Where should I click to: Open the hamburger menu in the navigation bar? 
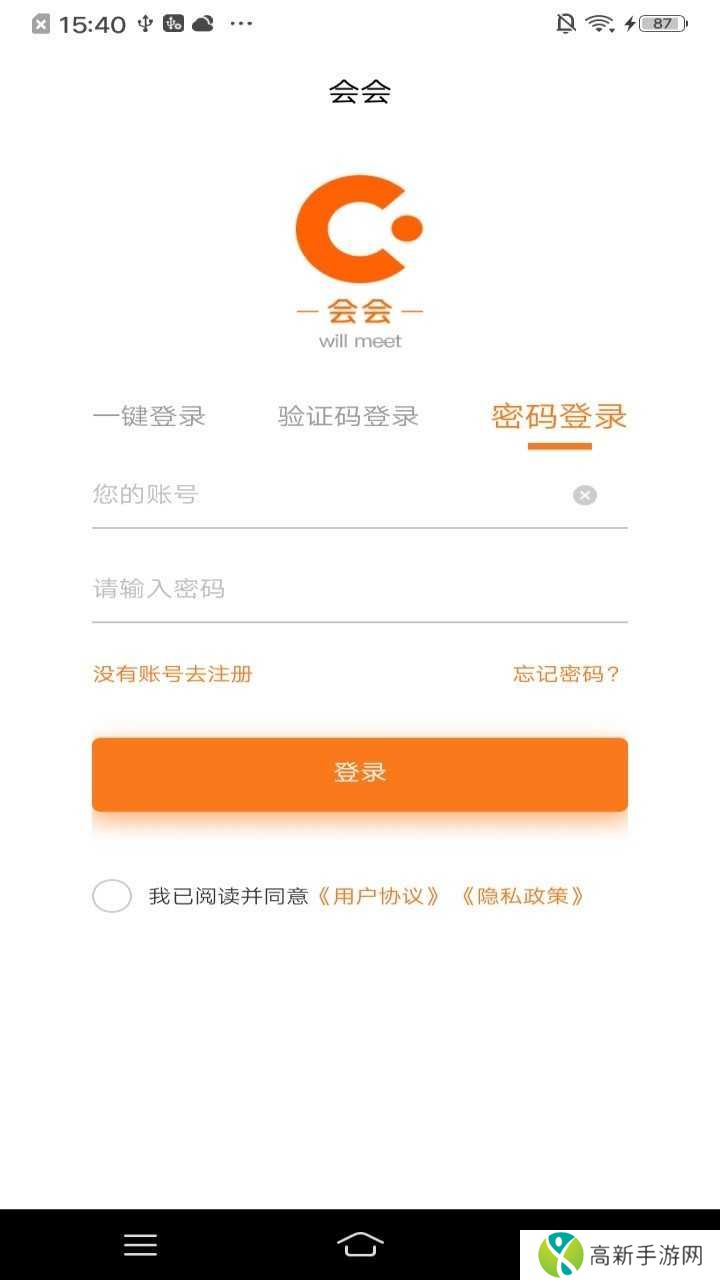(140, 1245)
